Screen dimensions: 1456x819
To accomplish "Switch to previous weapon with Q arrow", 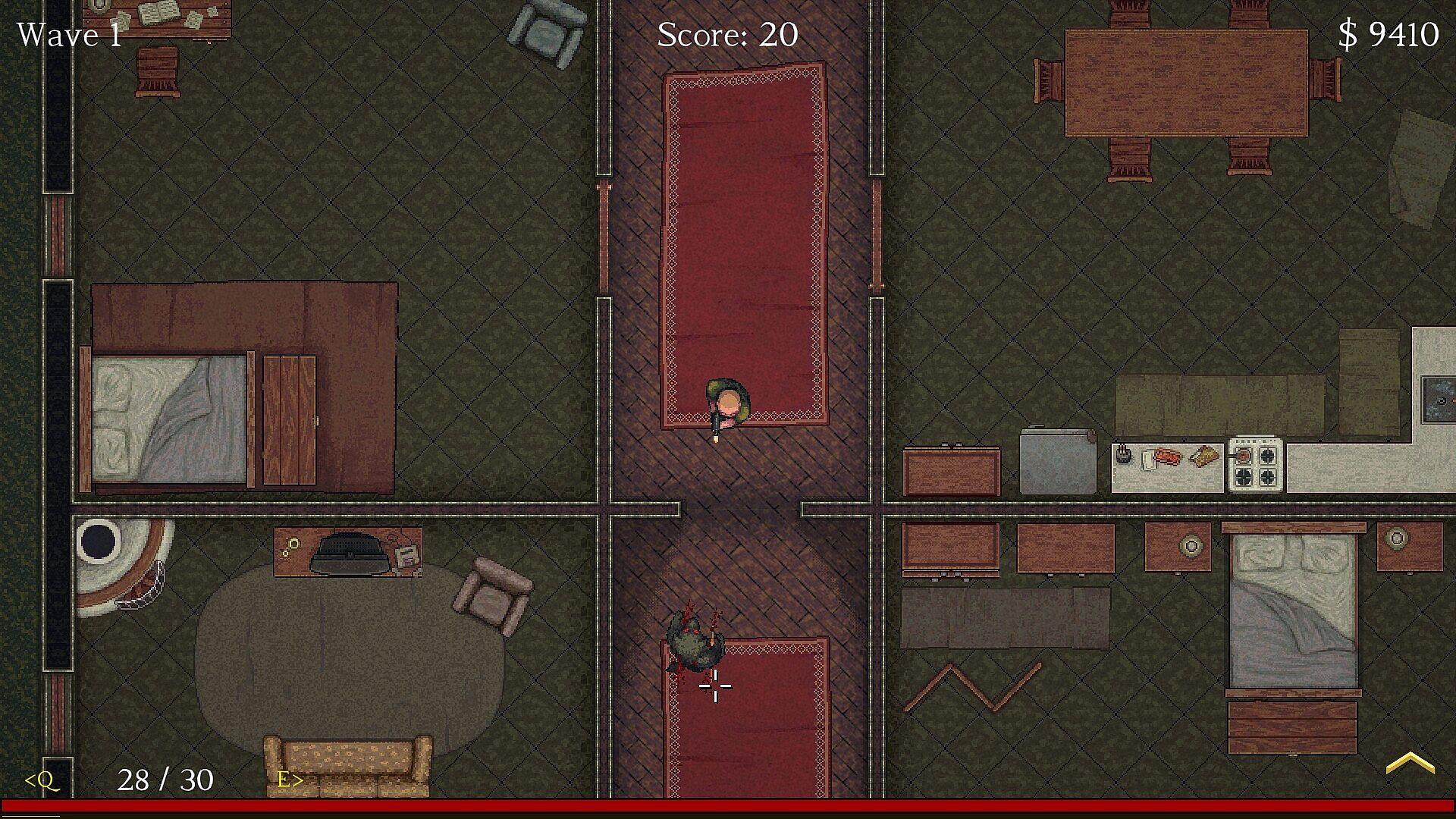I will pyautogui.click(x=42, y=780).
